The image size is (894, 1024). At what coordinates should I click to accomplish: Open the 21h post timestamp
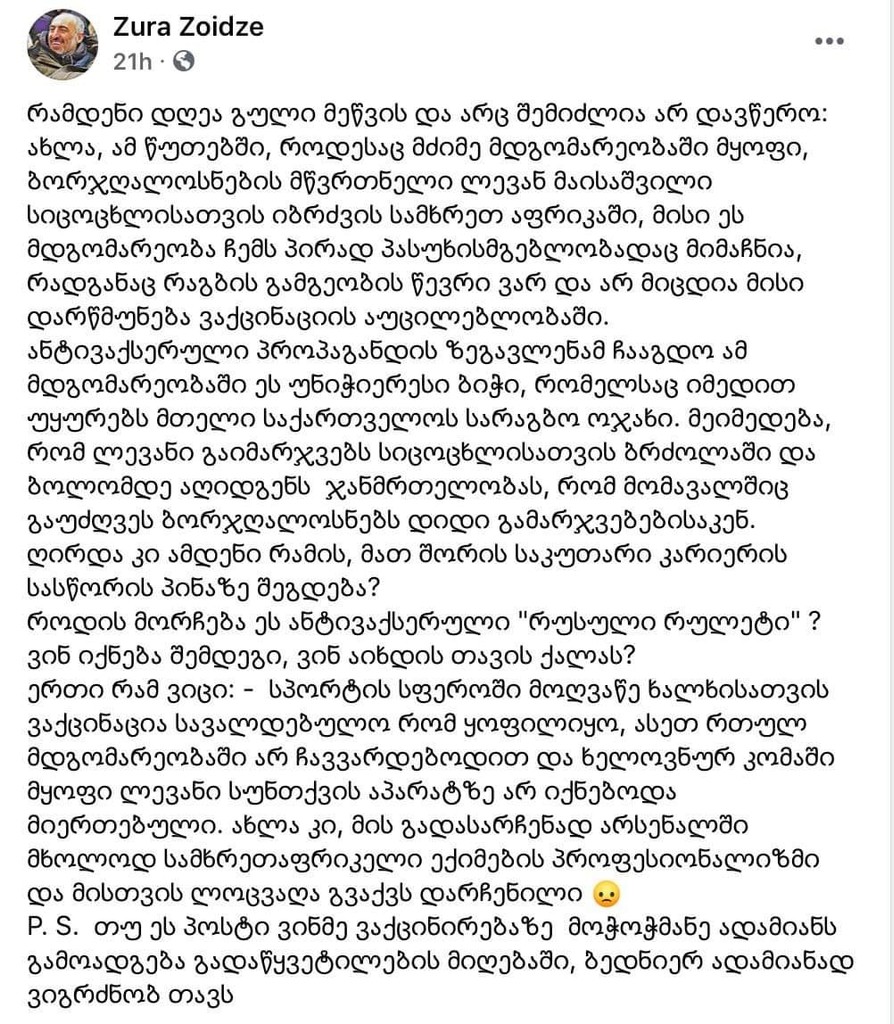131,62
